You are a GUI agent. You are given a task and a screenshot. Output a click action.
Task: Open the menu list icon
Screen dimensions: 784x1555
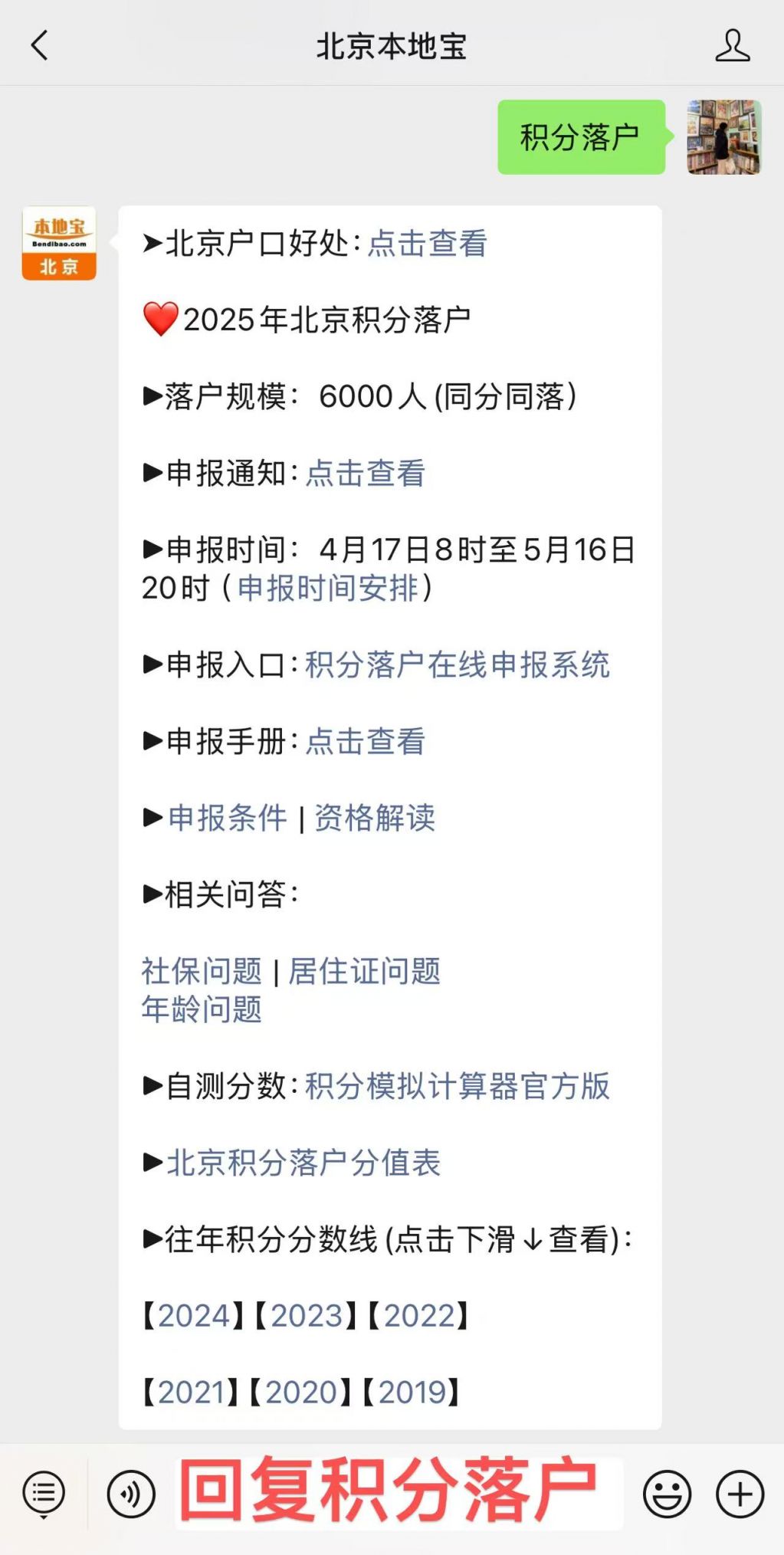point(44,1494)
